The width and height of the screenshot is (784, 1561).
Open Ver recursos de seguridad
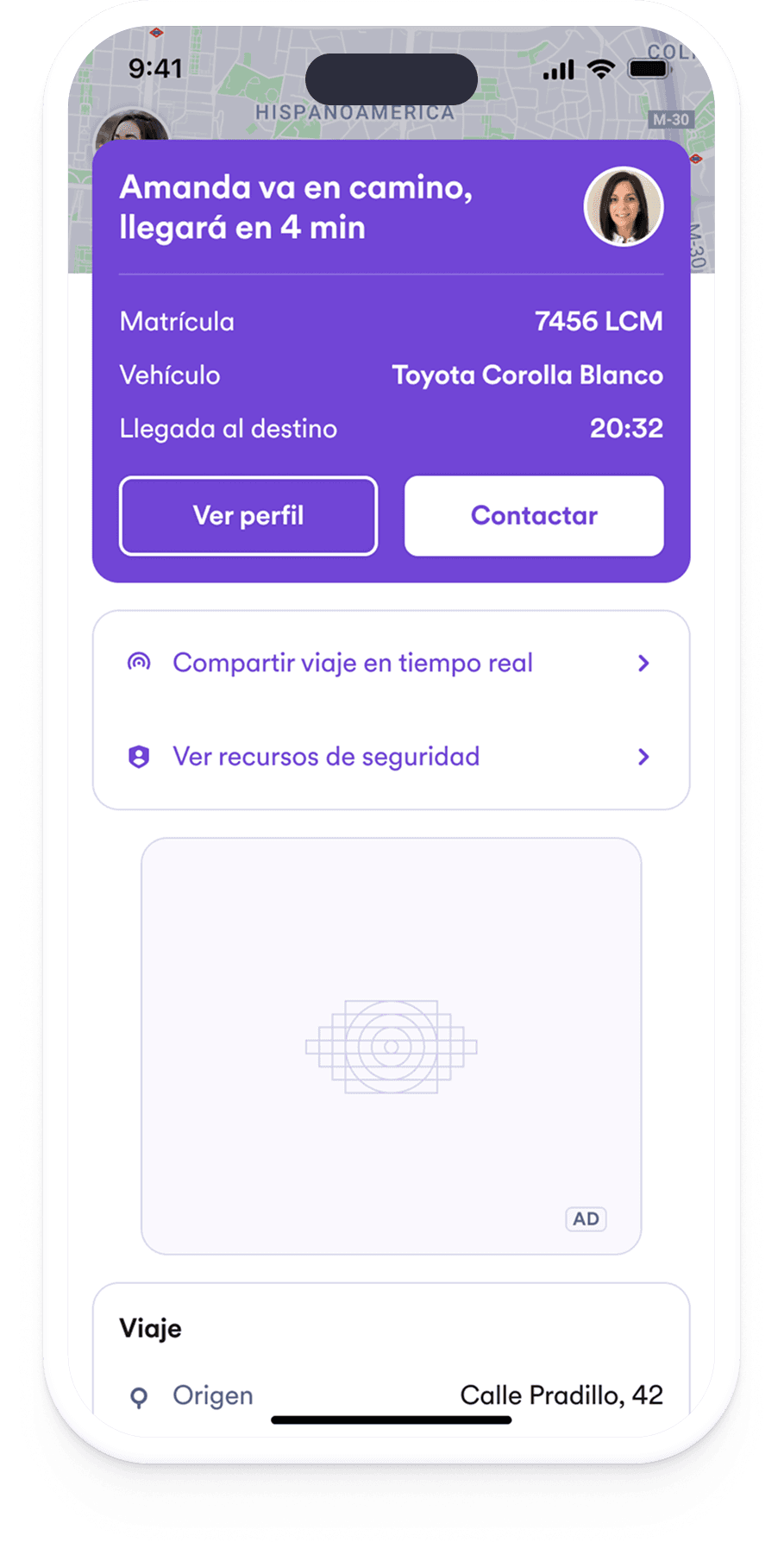click(391, 757)
